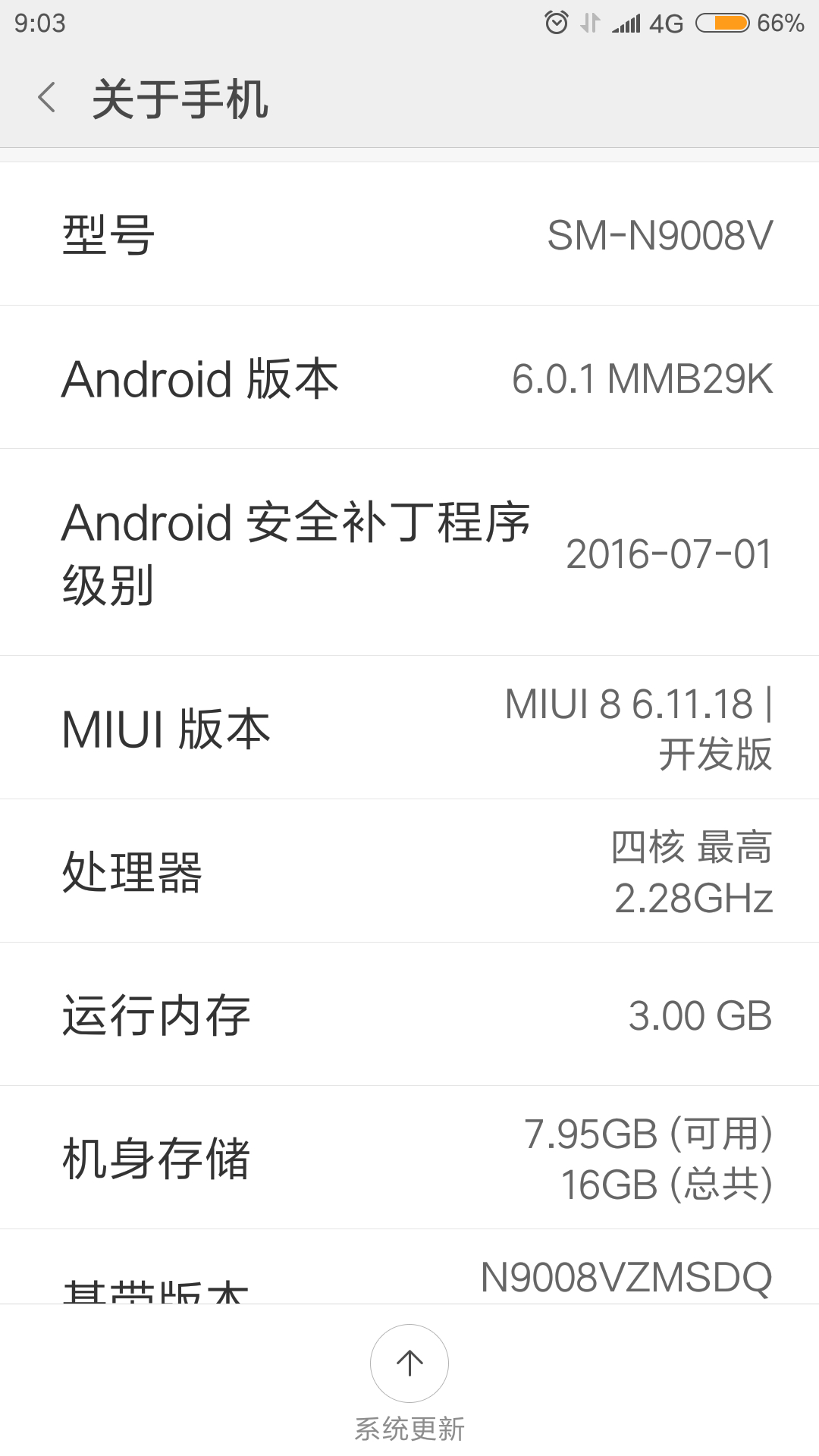Image resolution: width=819 pixels, height=1456 pixels.
Task: Open the 处理器 row
Action: [409, 871]
